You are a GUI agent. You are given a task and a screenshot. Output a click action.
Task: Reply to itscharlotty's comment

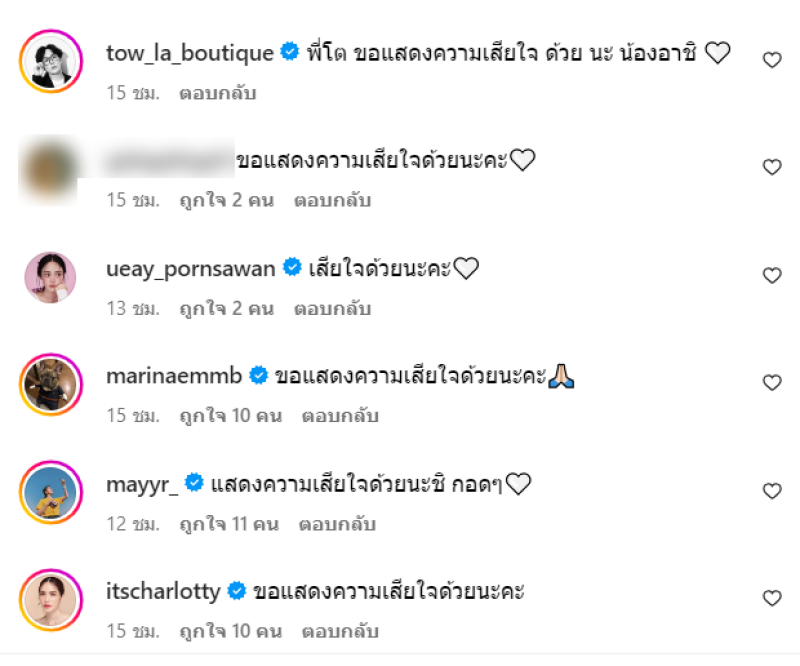tap(340, 632)
